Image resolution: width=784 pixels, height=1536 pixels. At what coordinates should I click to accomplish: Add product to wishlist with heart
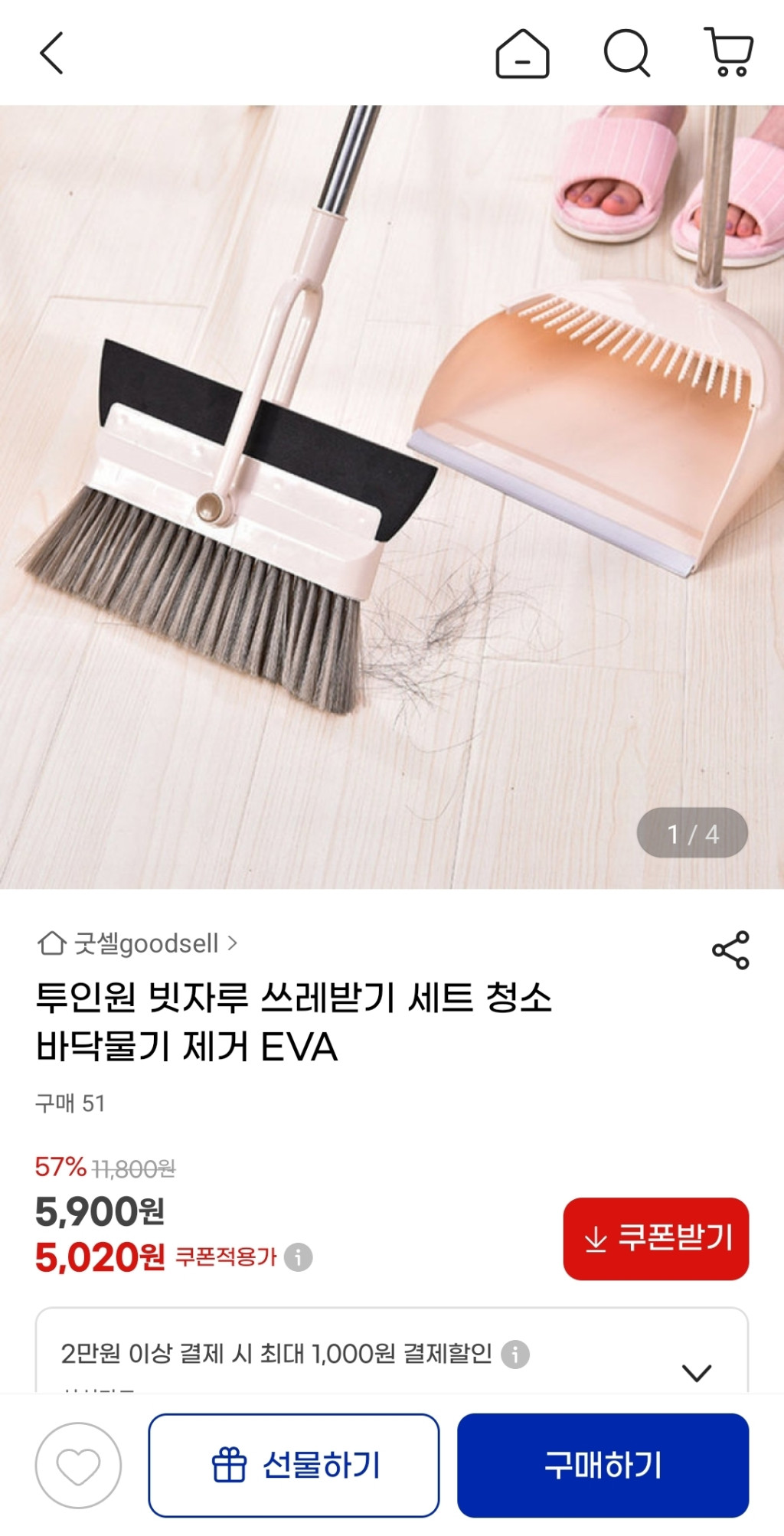[78, 1465]
